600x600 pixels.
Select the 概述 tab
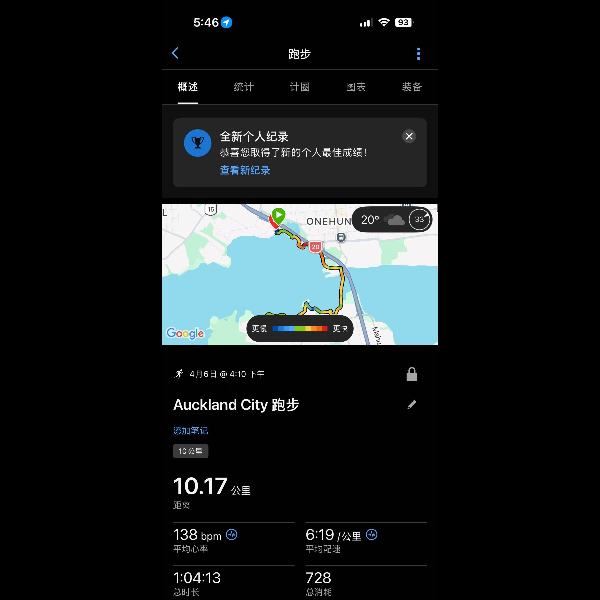[188, 87]
